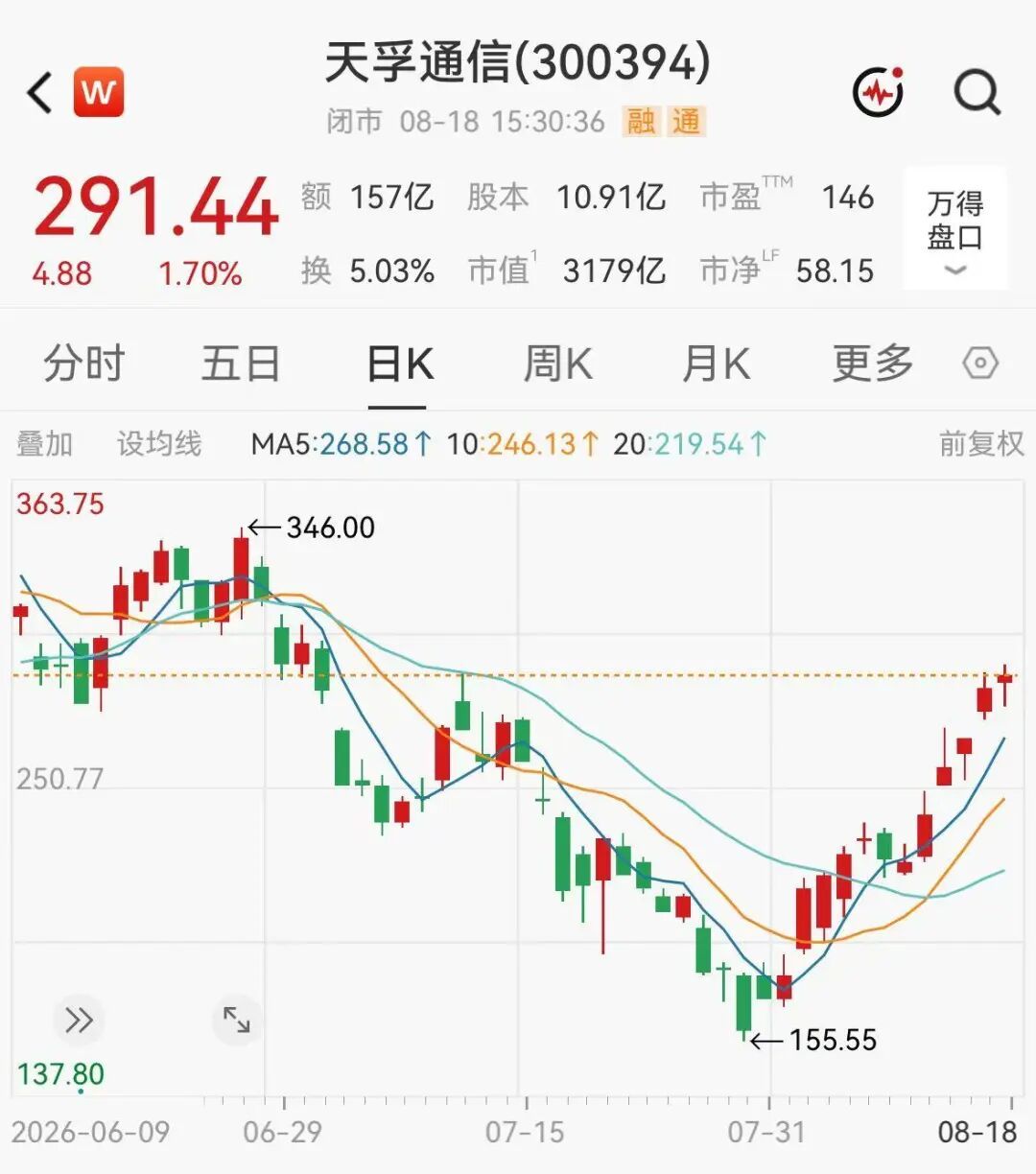Expand the 万得盘口 panel

(x=955, y=229)
